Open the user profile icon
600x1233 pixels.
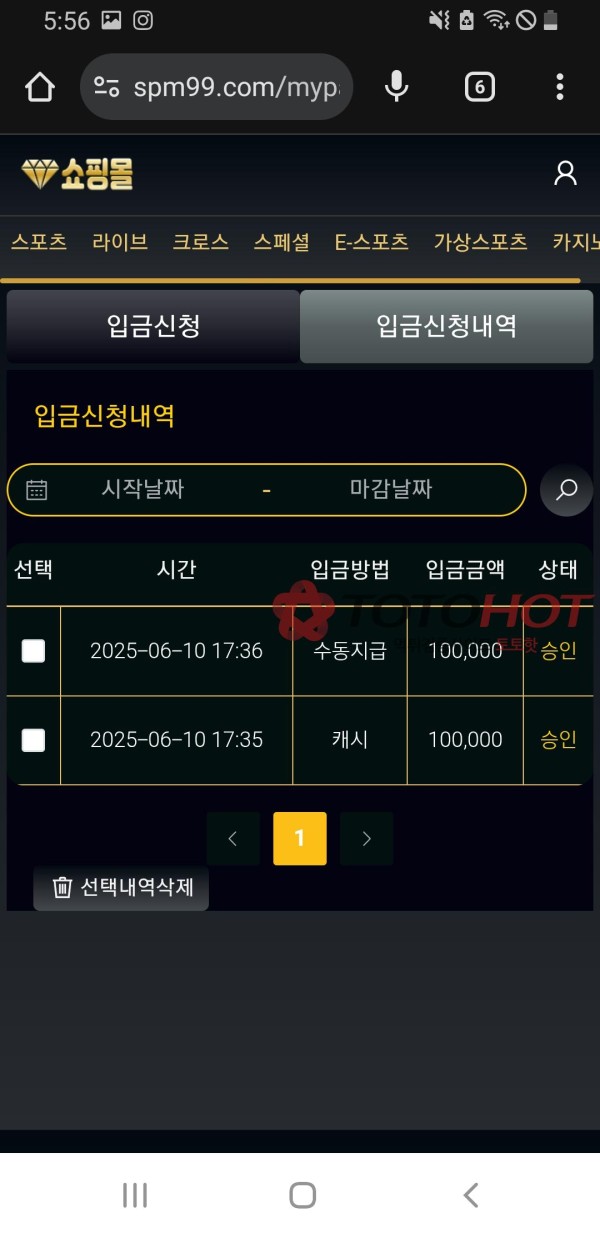(565, 174)
